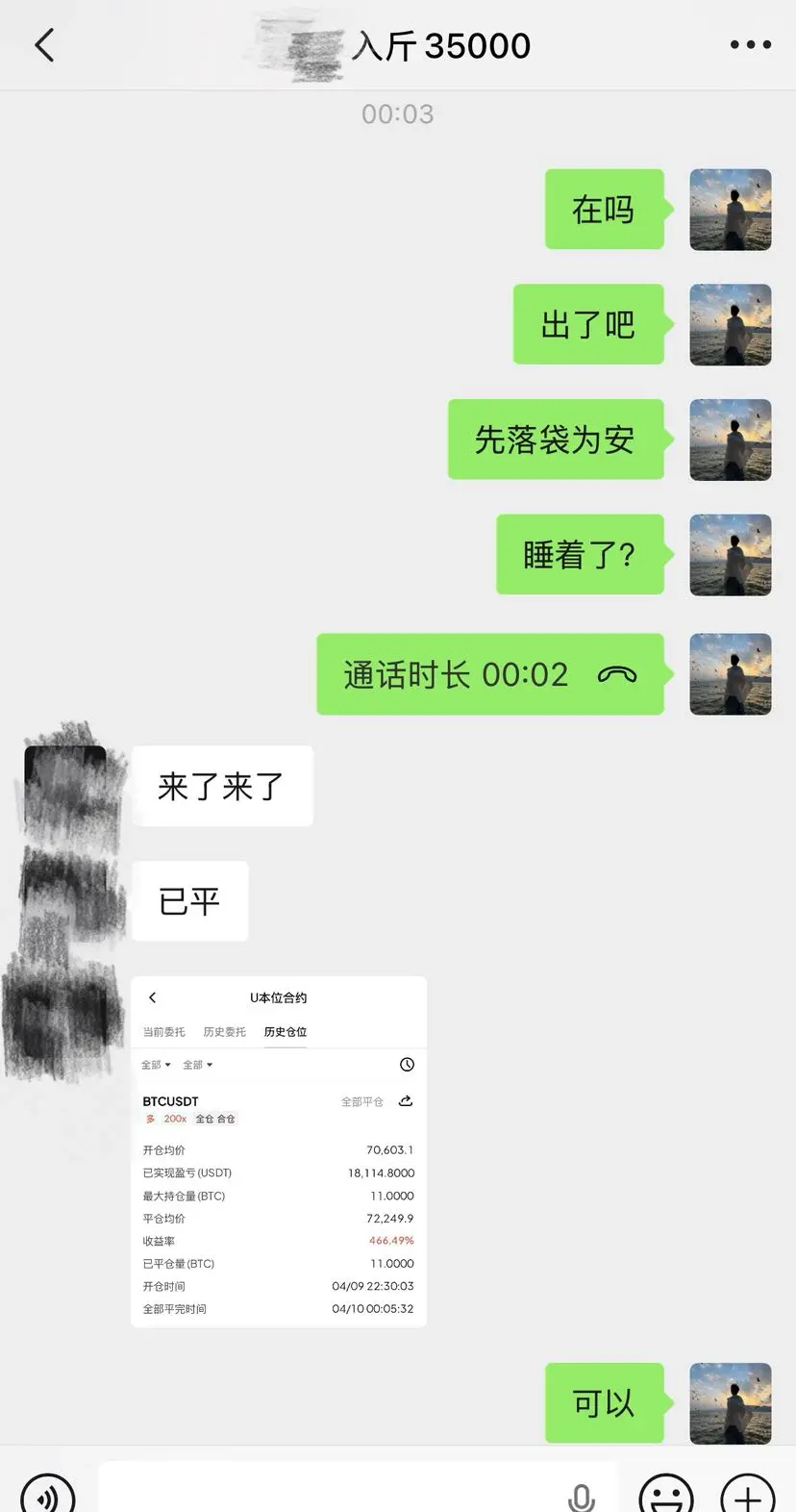Screen dimensions: 796x1512
Task: Tap the red 466.49% return rate value
Action: click(x=392, y=1241)
